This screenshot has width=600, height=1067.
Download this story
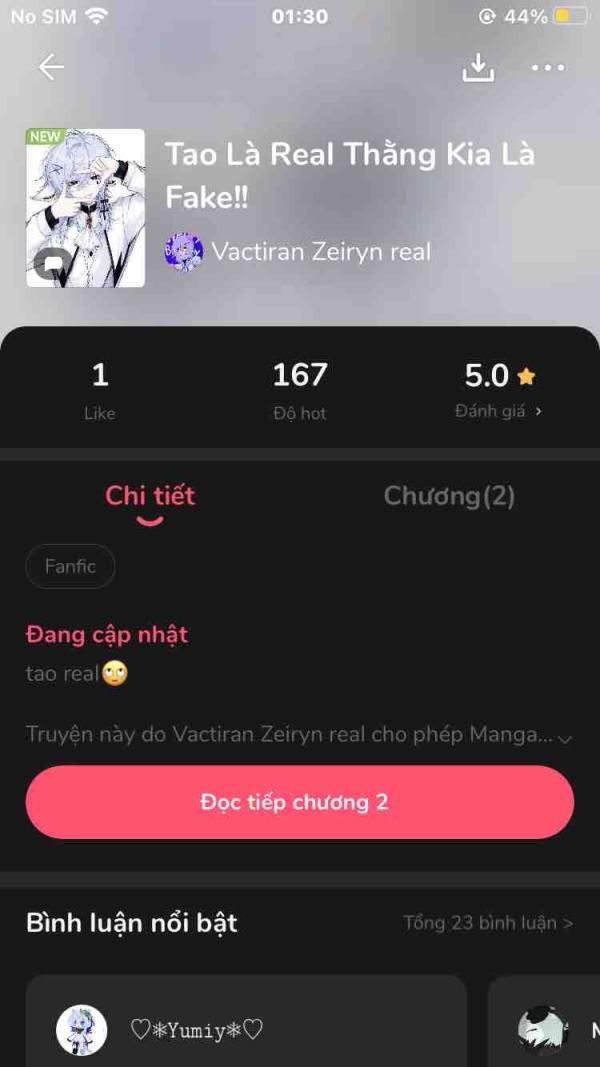click(x=478, y=67)
